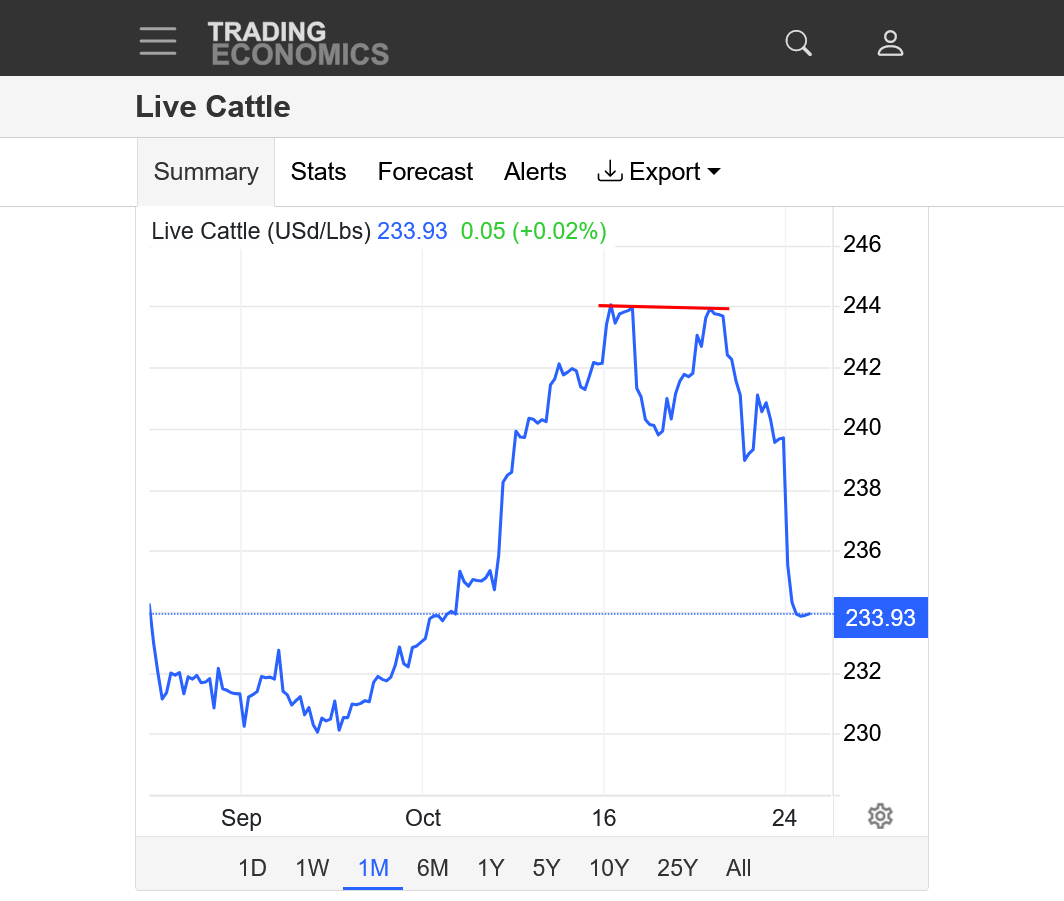Open the Forecast tab
The width and height of the screenshot is (1064, 901).
point(425,172)
